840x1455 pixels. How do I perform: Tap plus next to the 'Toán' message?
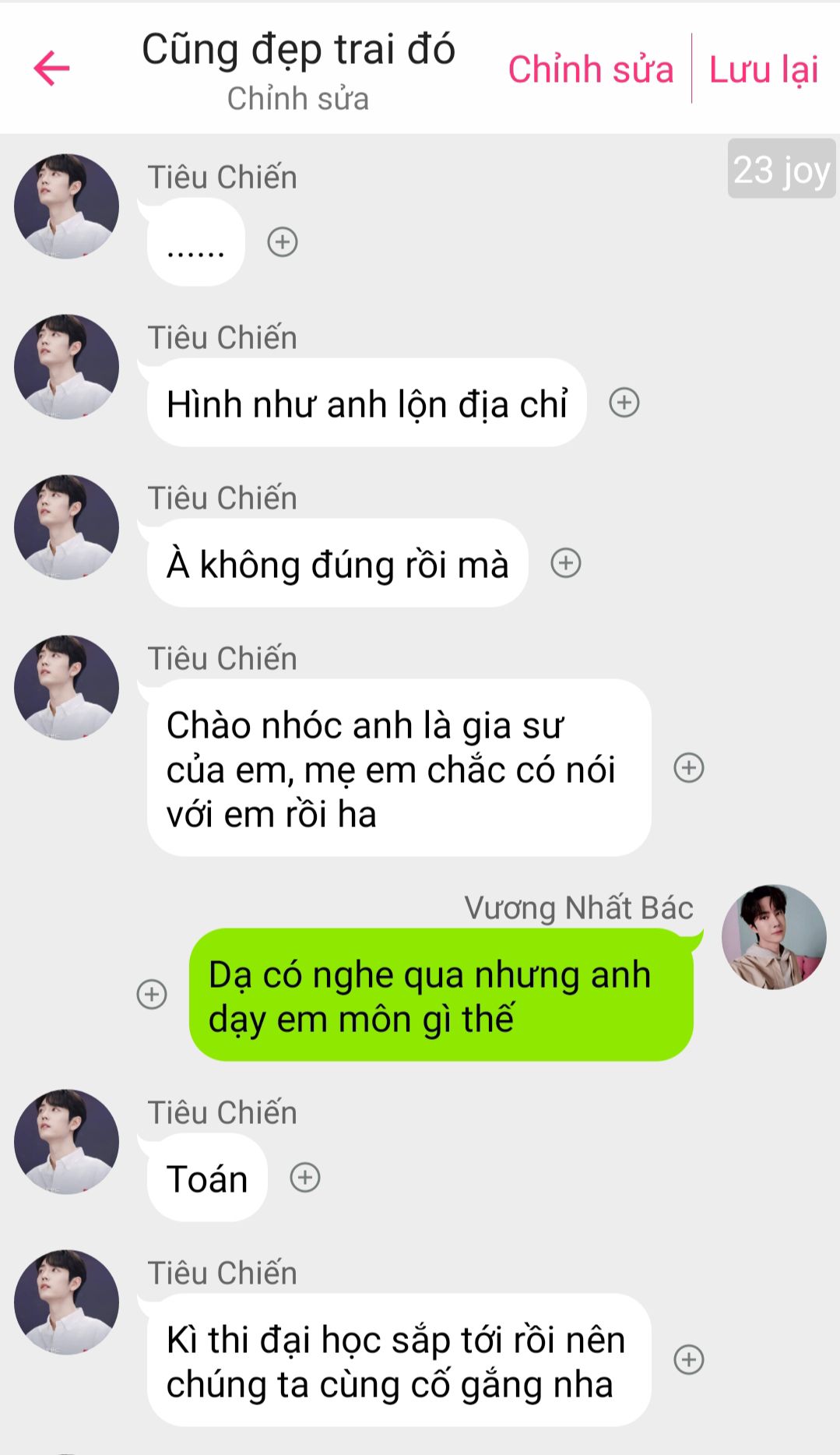[x=305, y=1178]
